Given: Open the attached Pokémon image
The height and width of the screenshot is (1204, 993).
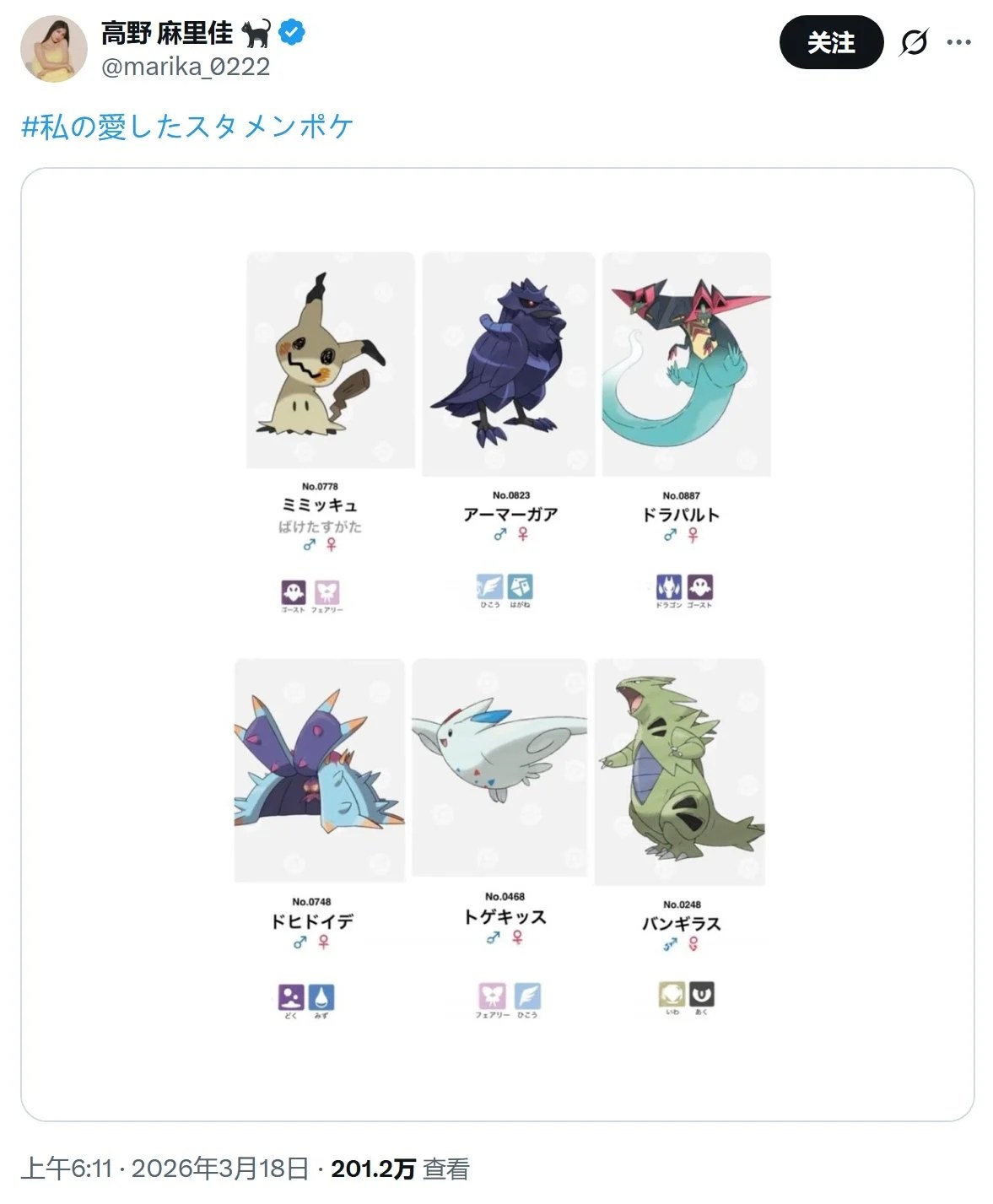Looking at the screenshot, I should 498,644.
